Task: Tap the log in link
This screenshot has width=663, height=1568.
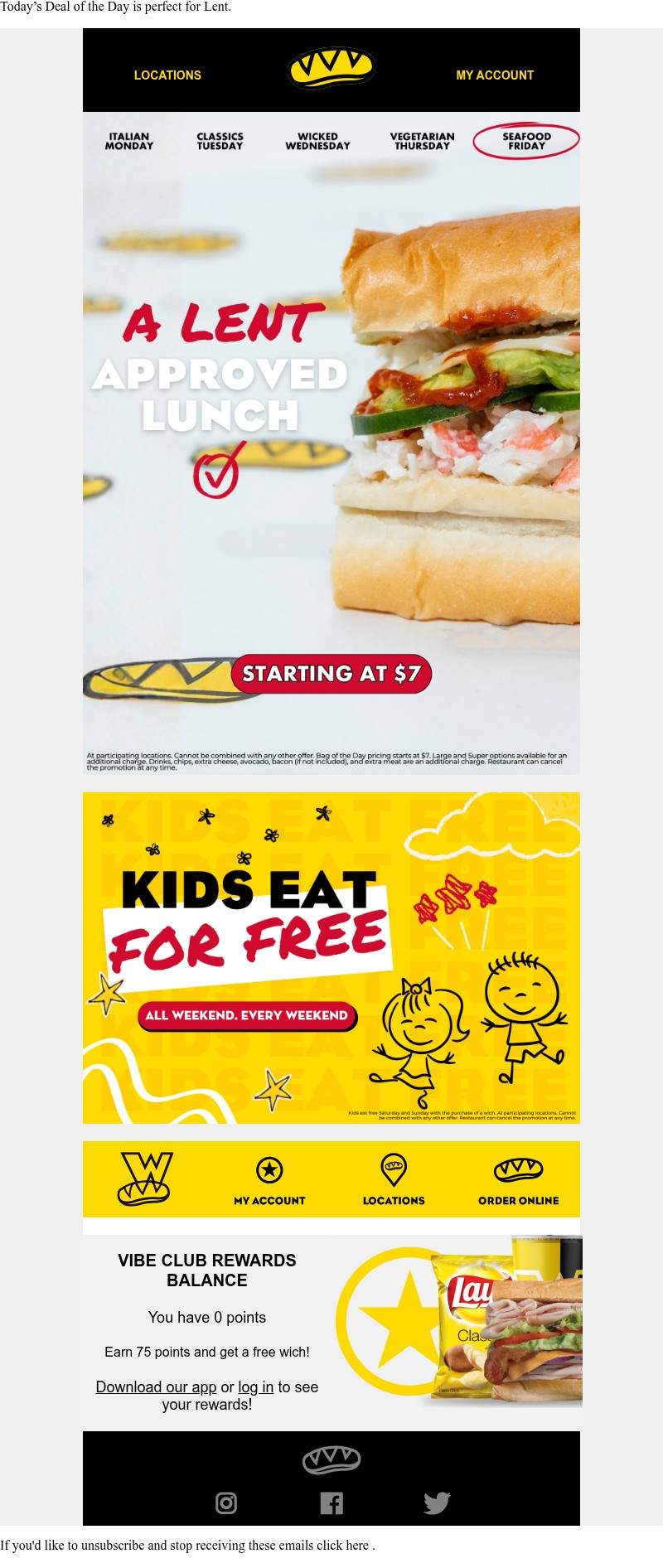Action: pos(255,1387)
